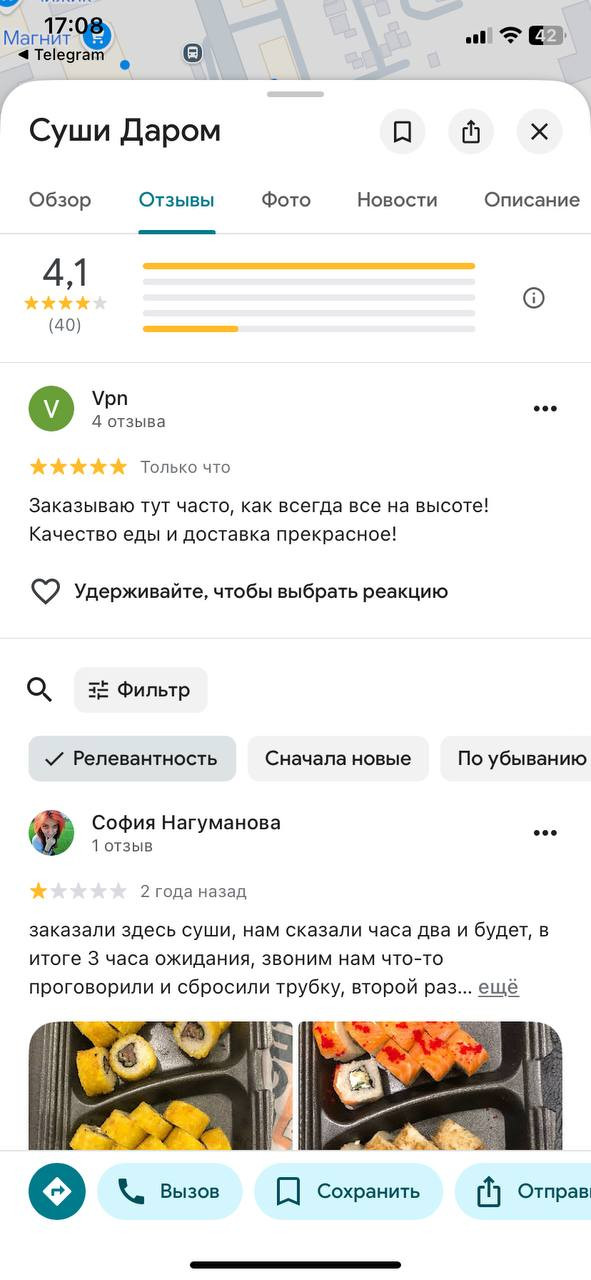Open rating info icon
This screenshot has width=591, height=1280.
coord(534,298)
